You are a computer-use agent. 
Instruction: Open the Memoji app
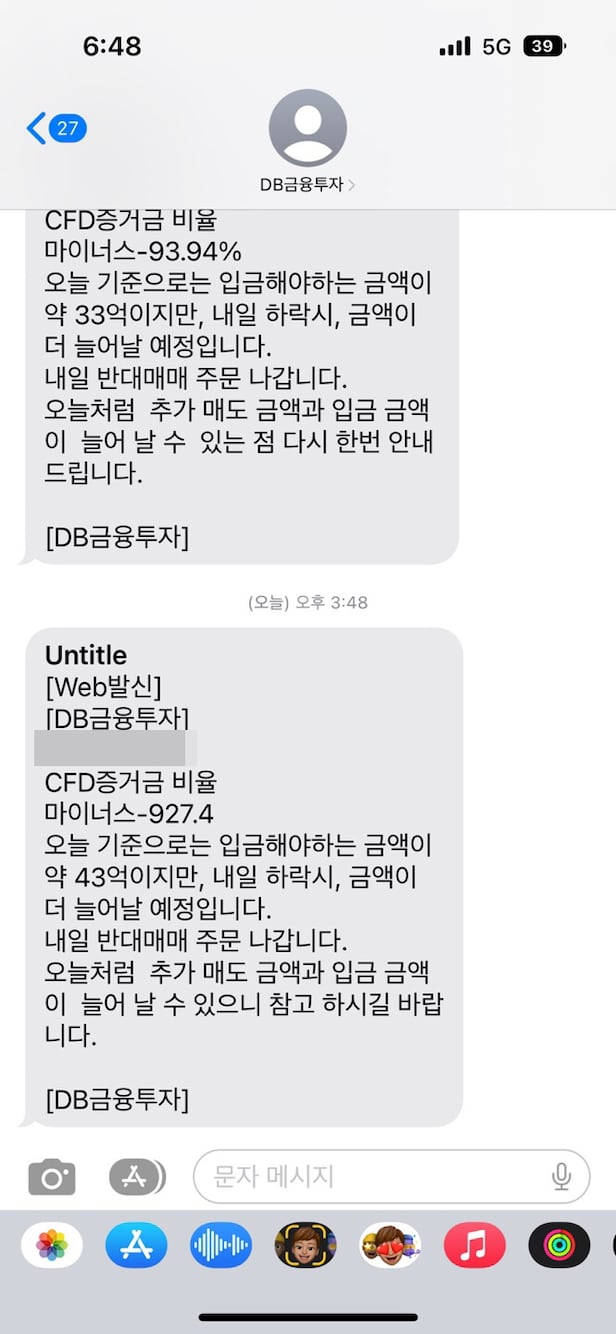pos(305,1245)
